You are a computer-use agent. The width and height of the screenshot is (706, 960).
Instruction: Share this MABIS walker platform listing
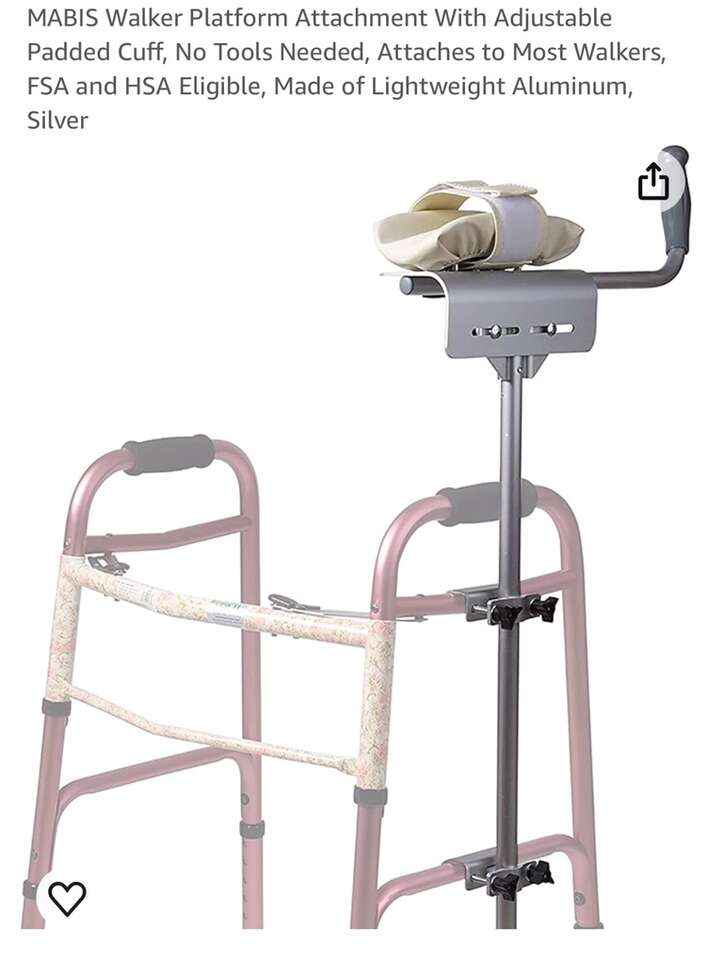coord(652,182)
